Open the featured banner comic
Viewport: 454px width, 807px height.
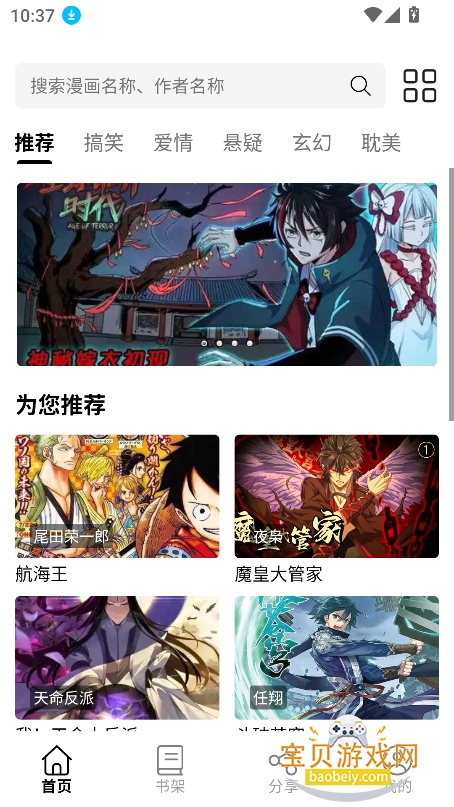pos(227,274)
